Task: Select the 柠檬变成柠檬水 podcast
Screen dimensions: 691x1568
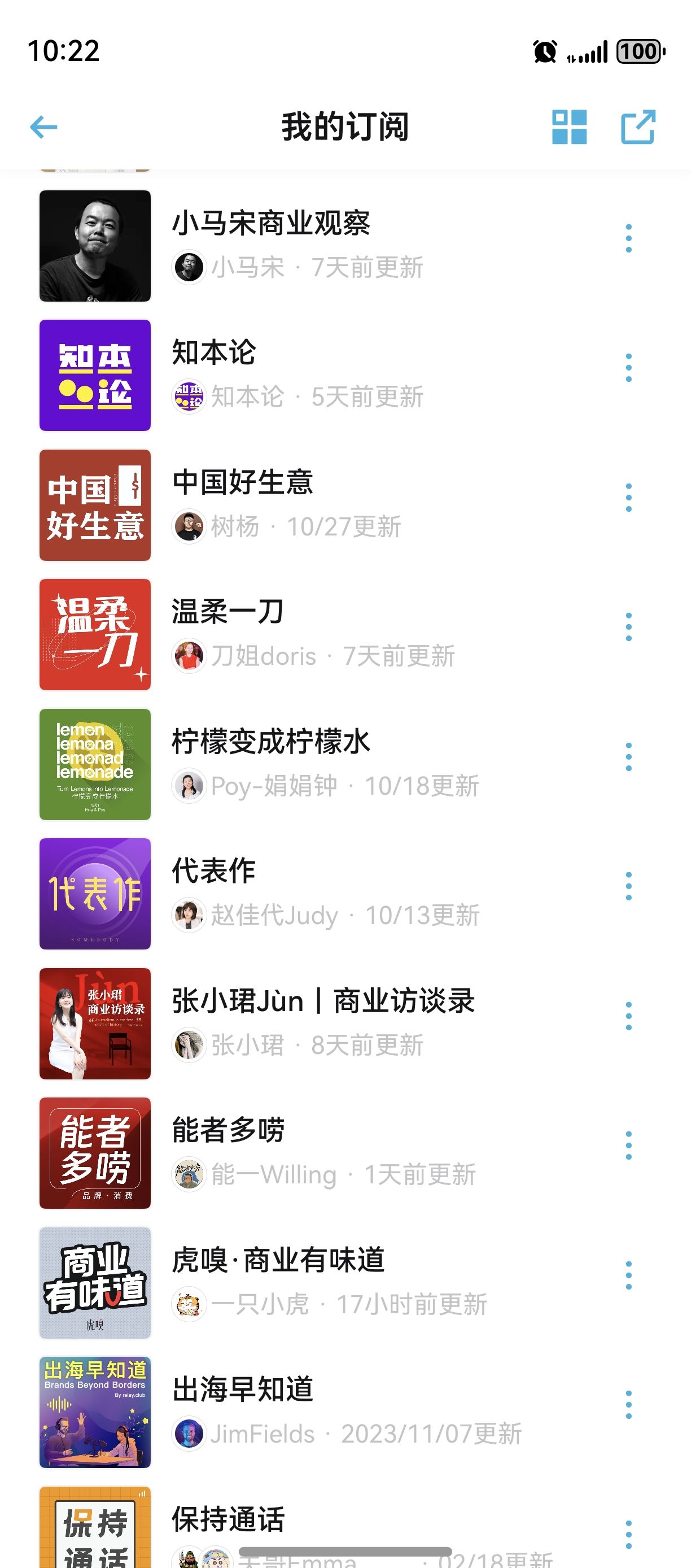Action: (x=272, y=742)
